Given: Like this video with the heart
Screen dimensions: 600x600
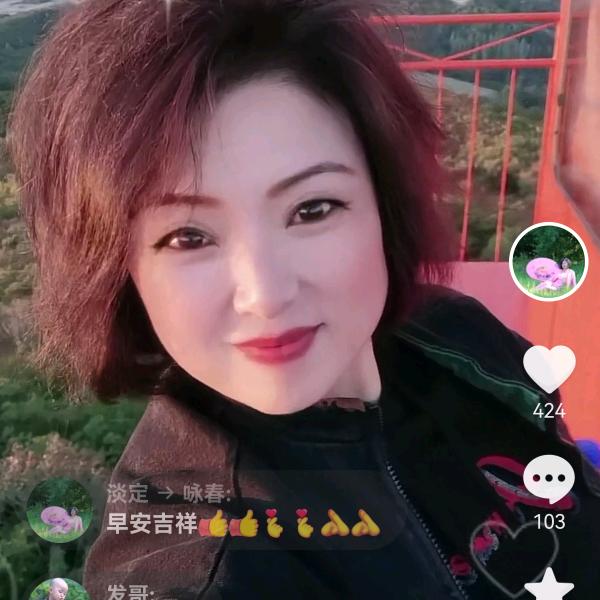Looking at the screenshot, I should (549, 370).
